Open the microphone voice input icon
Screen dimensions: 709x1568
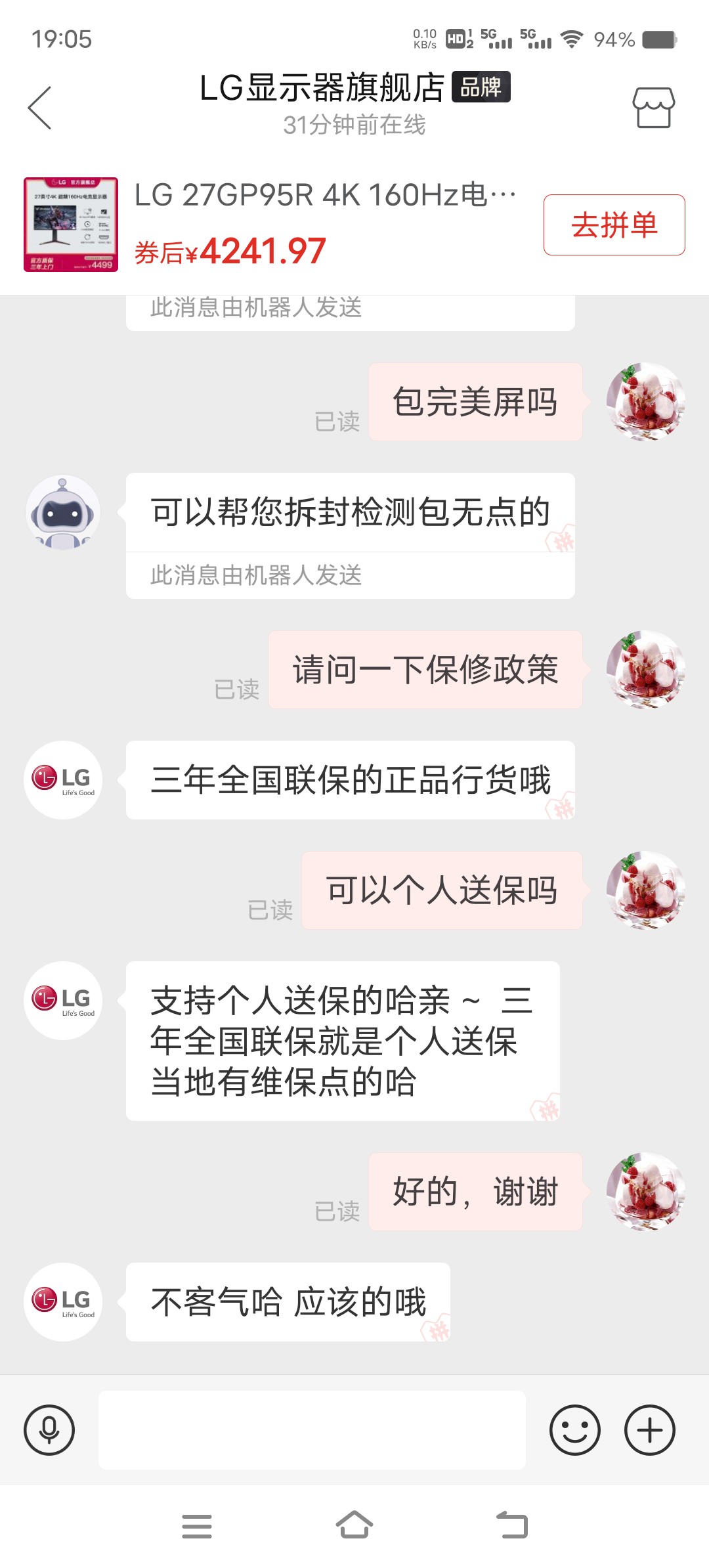(49, 1429)
